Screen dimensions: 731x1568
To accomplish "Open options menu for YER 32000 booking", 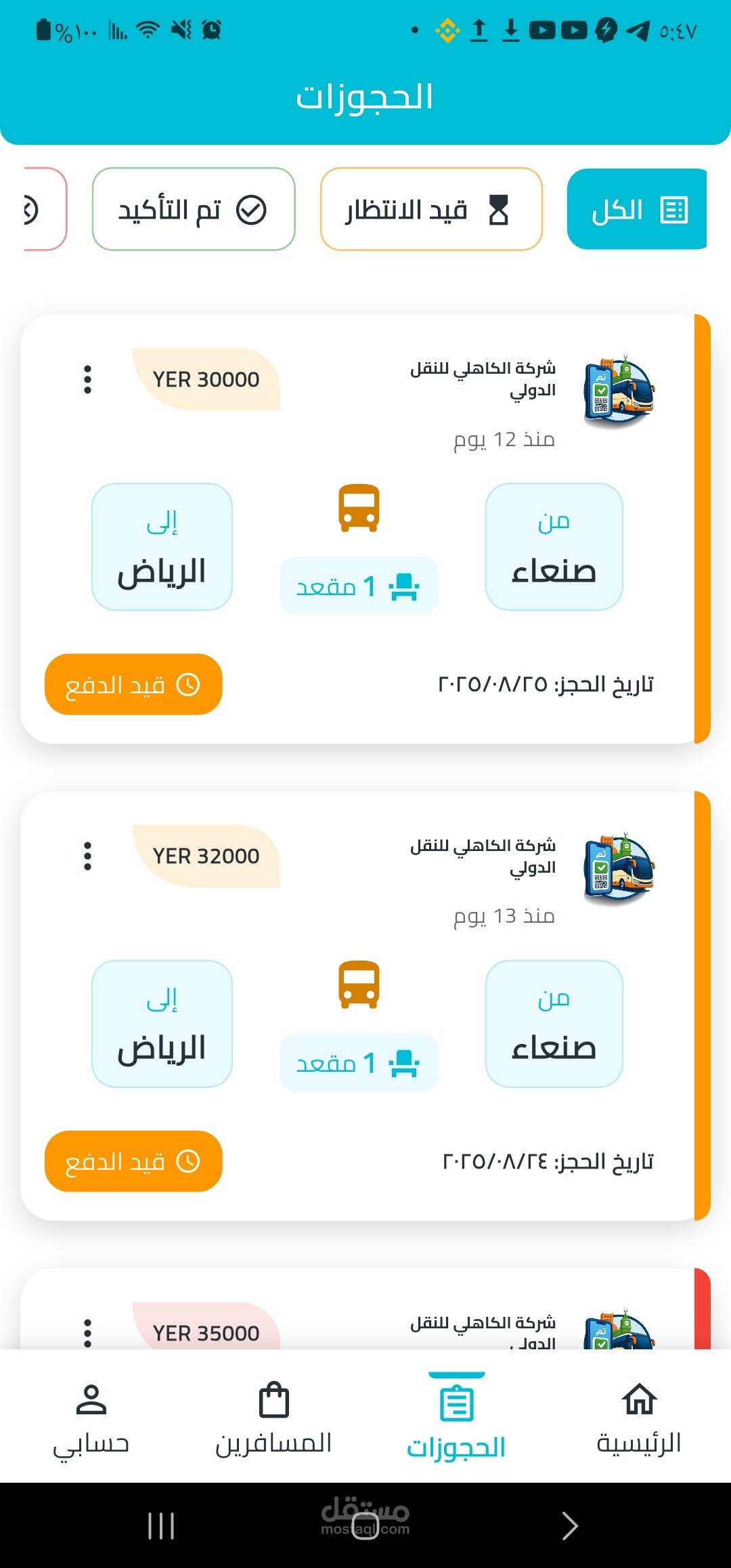I will pyautogui.click(x=87, y=856).
